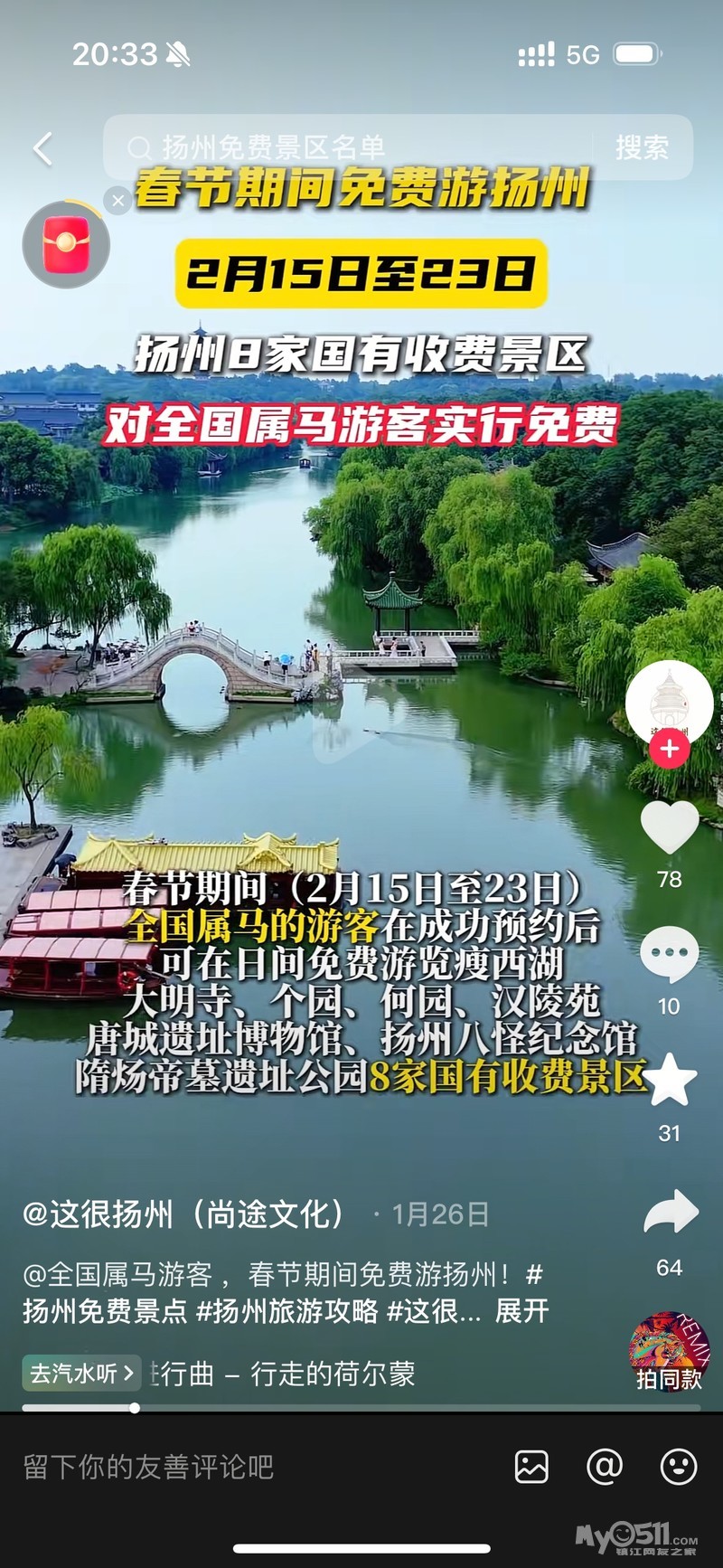Open the @这很扬州（尚途文化） profile

pos(183,1214)
